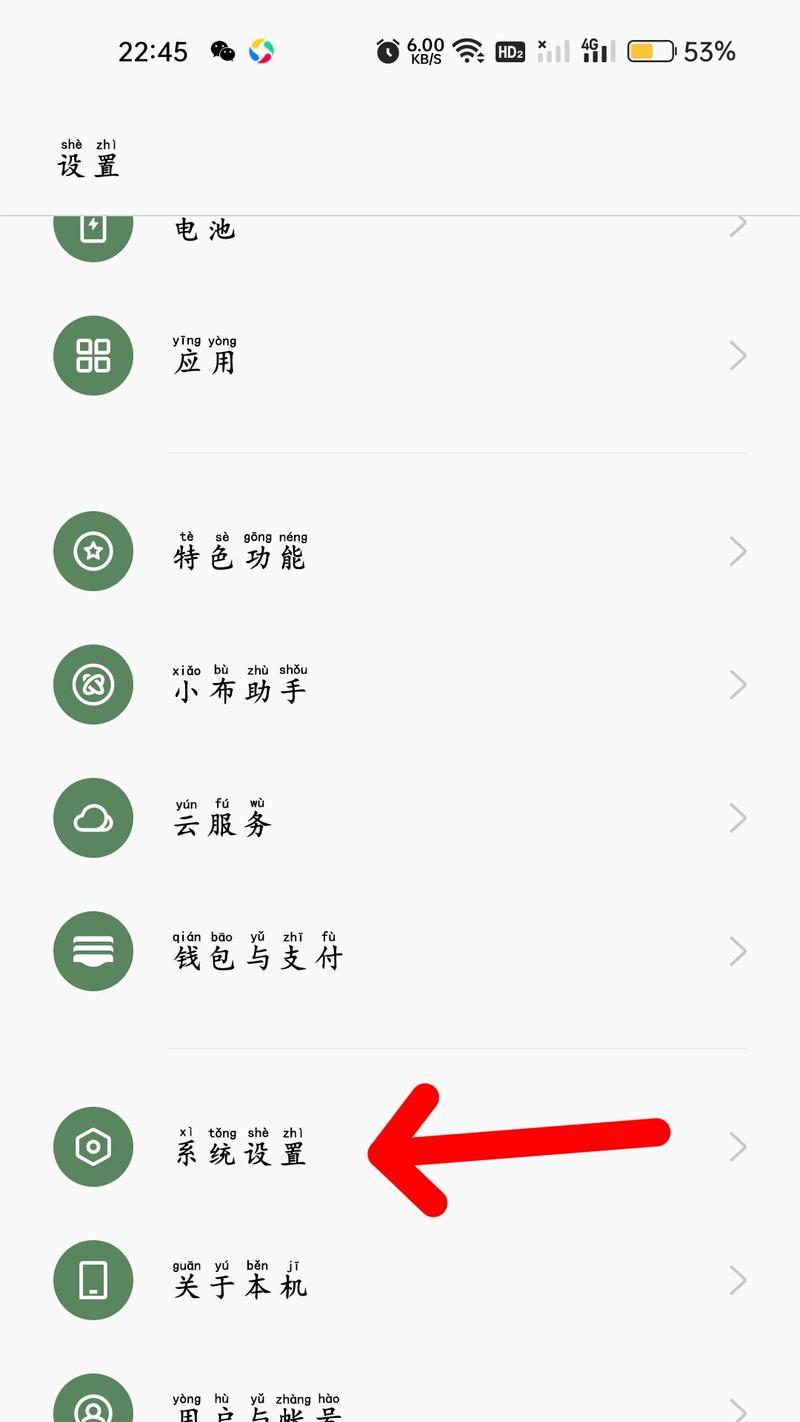Open 云服务 (Cloud service)
The image size is (800, 1422).
point(400,818)
